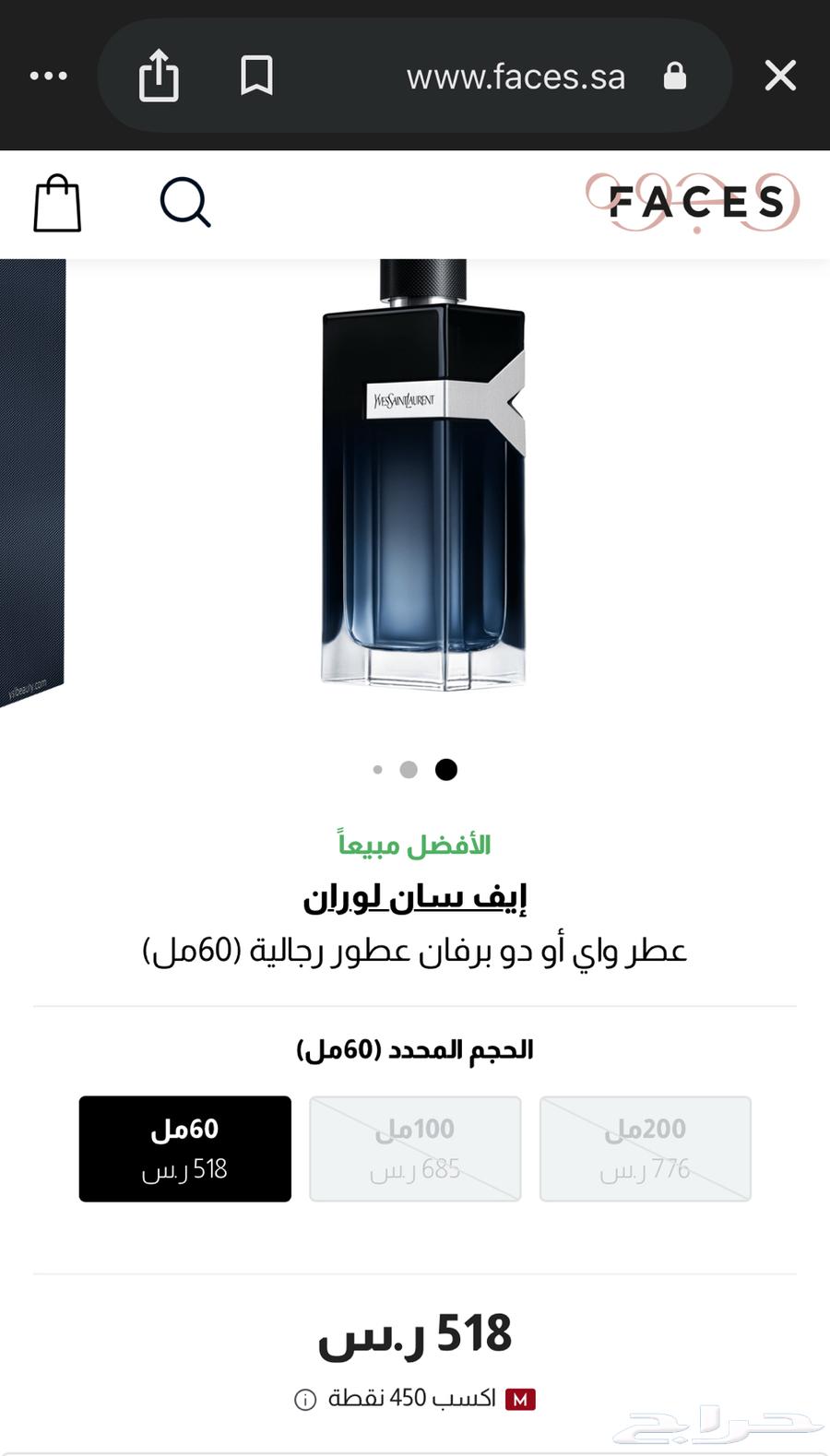The image size is (830, 1456).
Task: Open the shopping bag
Action: [57, 203]
